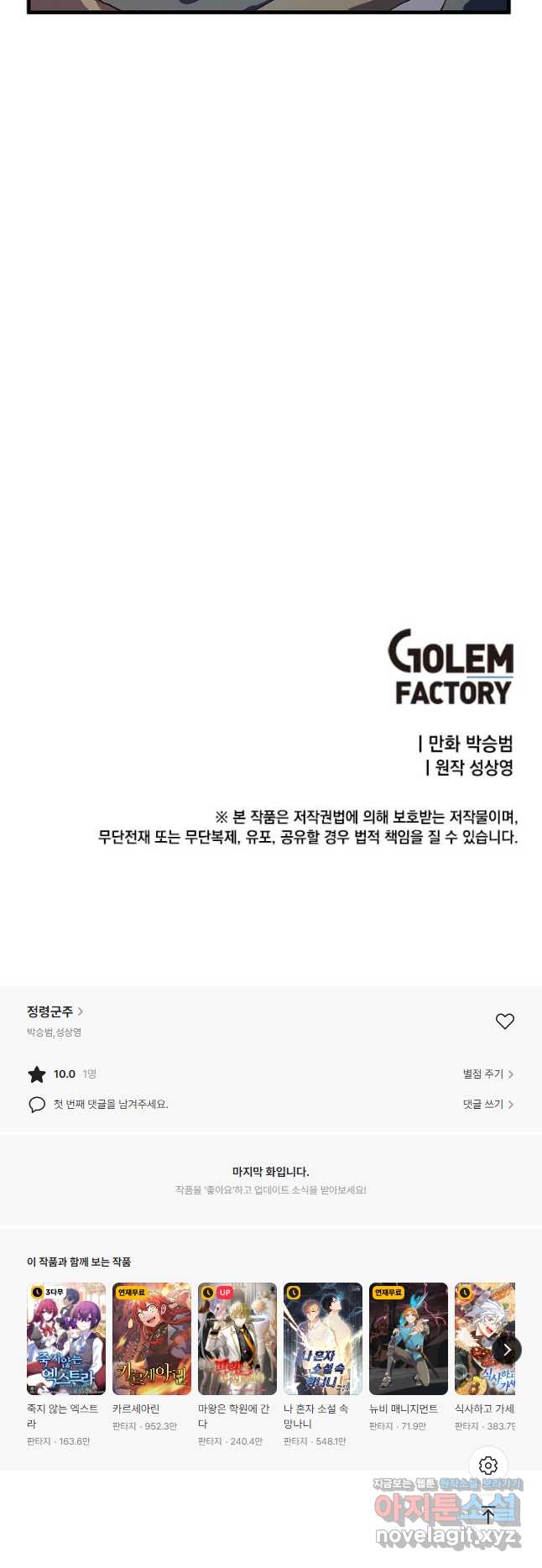Open viewer settings gear icon
Viewport: 542px width, 1568px height.
tap(488, 1466)
